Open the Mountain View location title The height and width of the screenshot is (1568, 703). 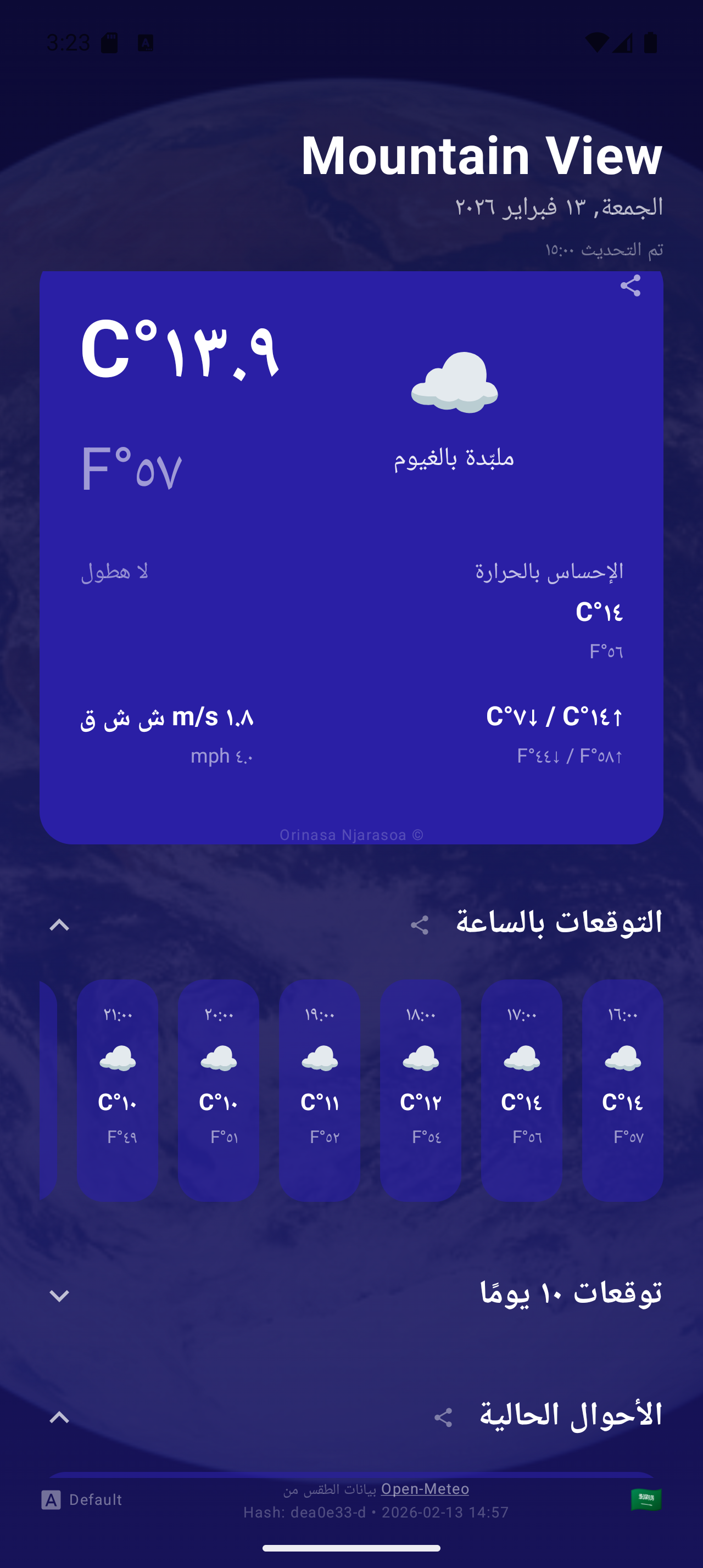(x=482, y=156)
